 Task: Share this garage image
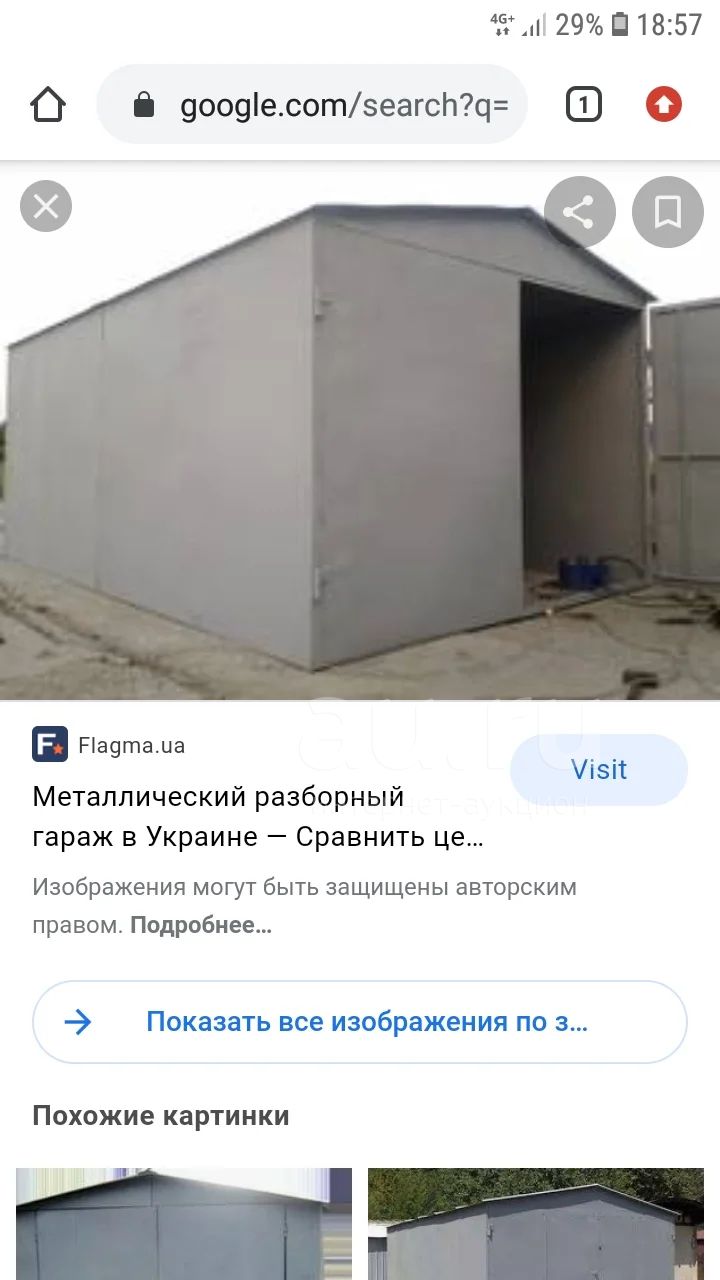coord(579,212)
